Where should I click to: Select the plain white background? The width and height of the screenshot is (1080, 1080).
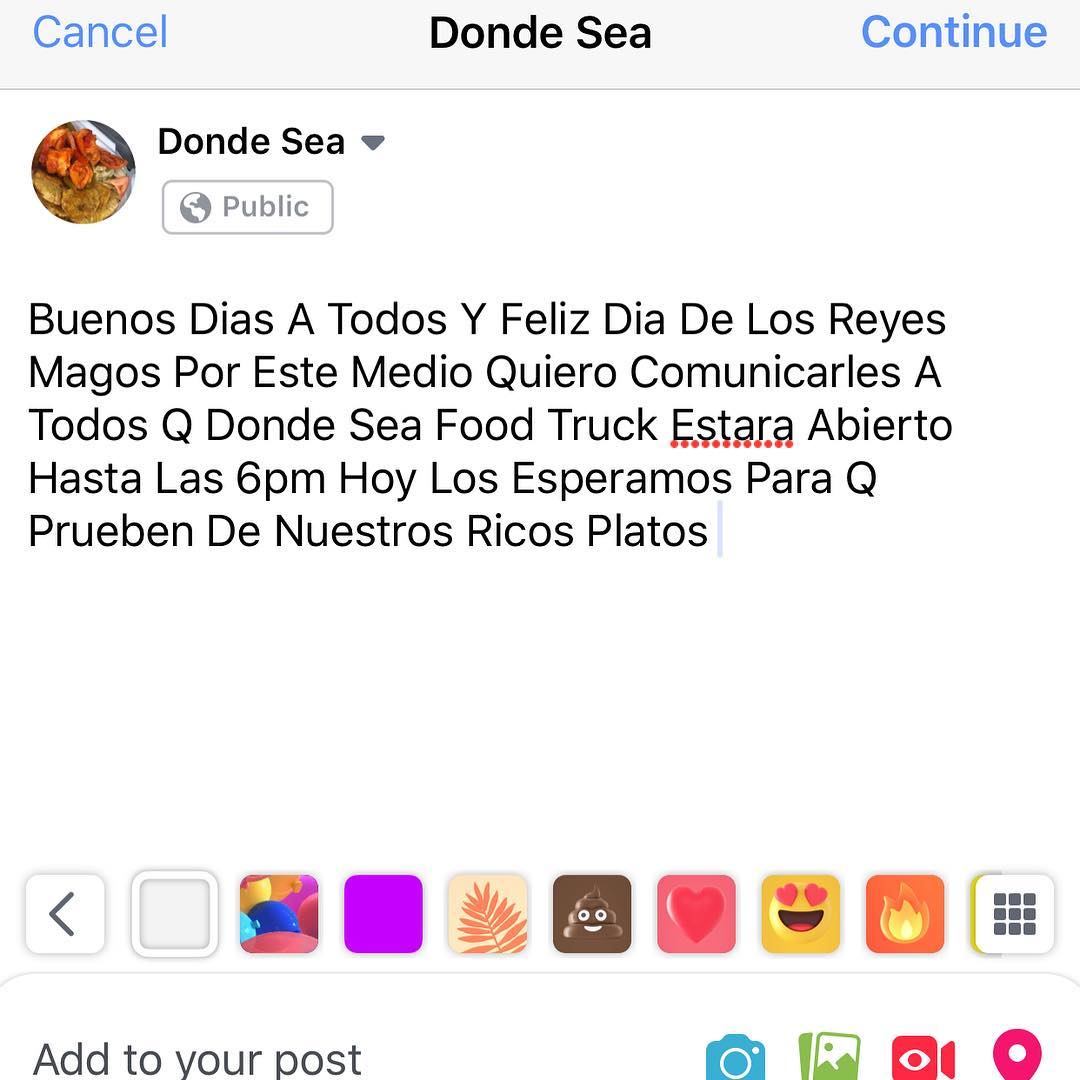175,913
